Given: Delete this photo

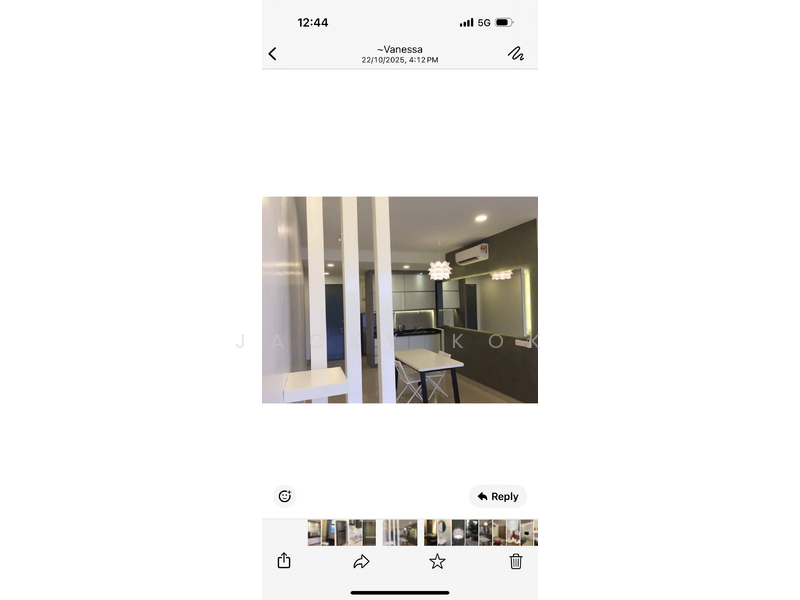Looking at the screenshot, I should pyautogui.click(x=516, y=561).
